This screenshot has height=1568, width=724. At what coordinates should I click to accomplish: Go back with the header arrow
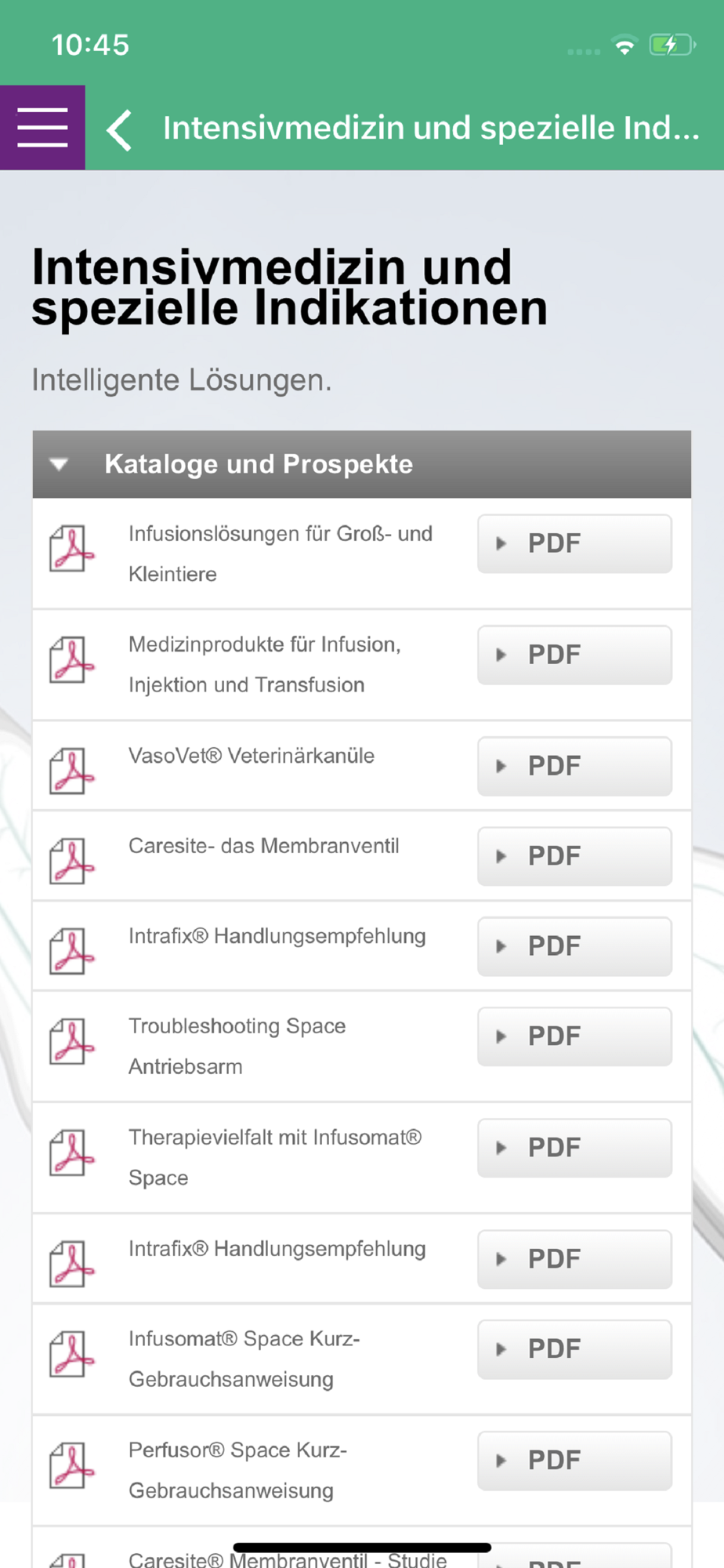click(x=119, y=129)
